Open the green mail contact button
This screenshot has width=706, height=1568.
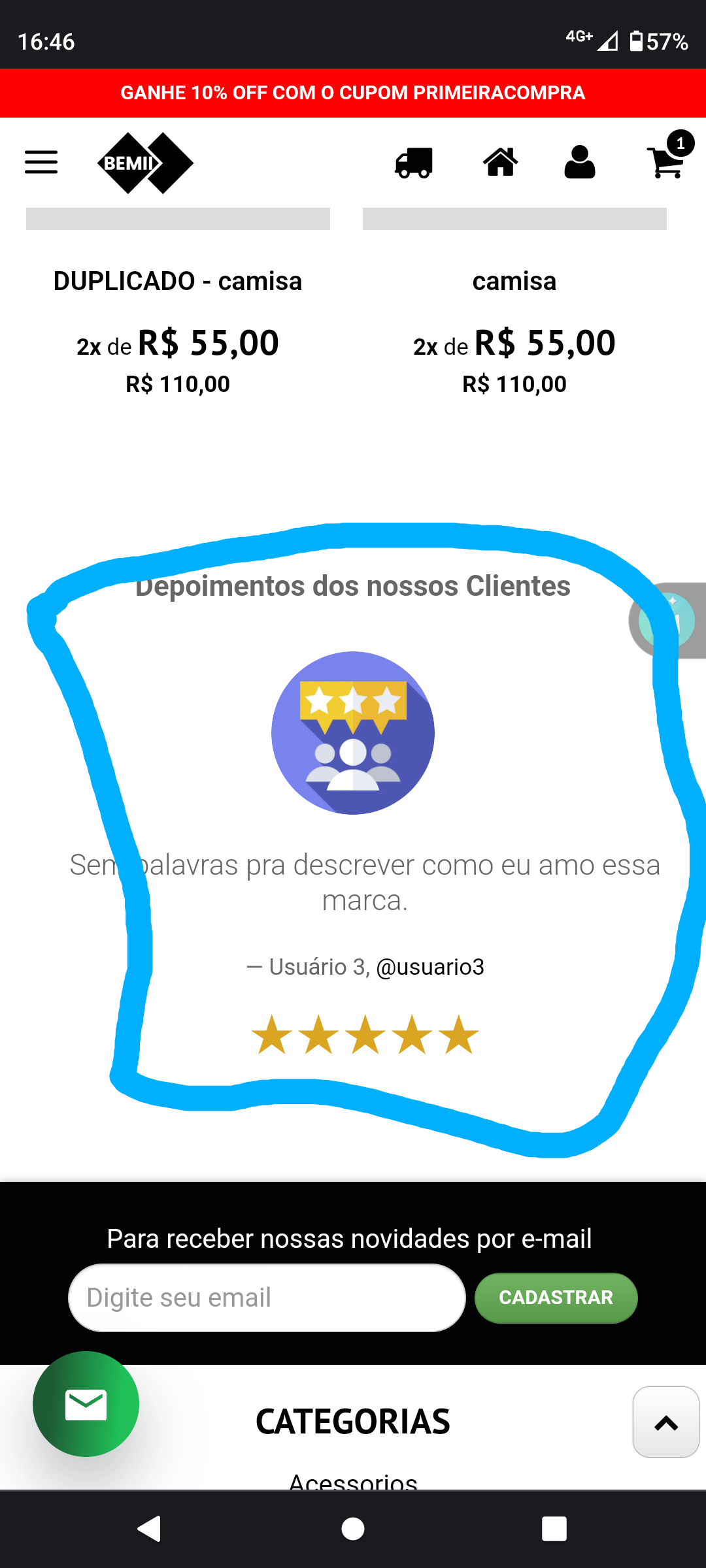coord(86,1404)
